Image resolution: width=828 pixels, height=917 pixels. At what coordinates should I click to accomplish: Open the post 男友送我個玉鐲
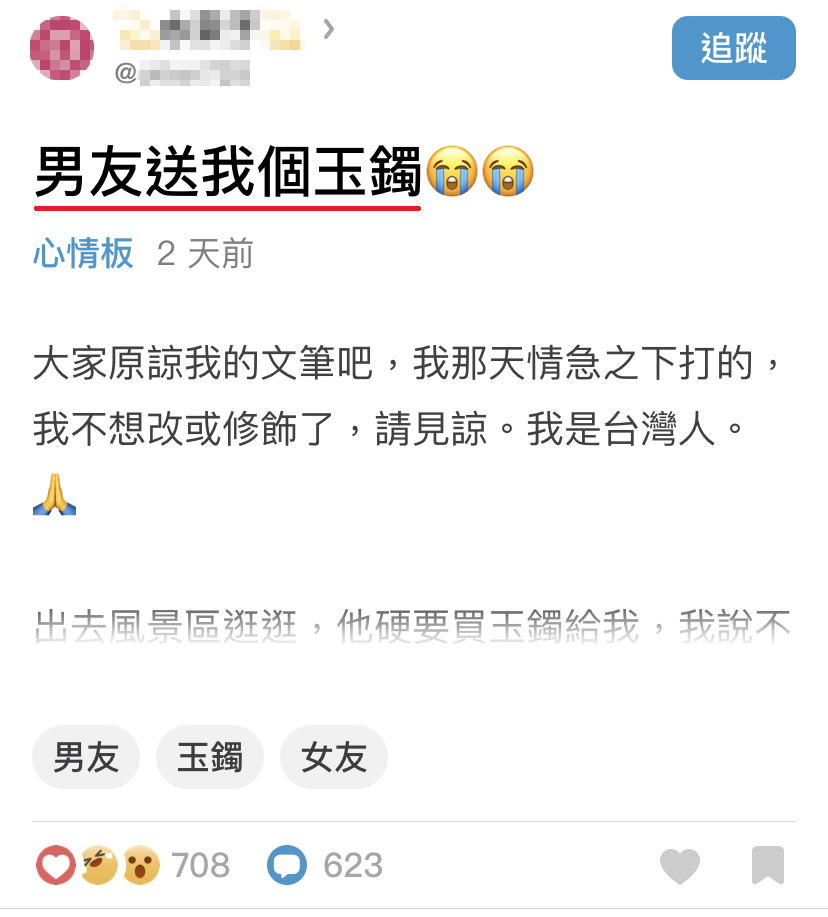(228, 172)
